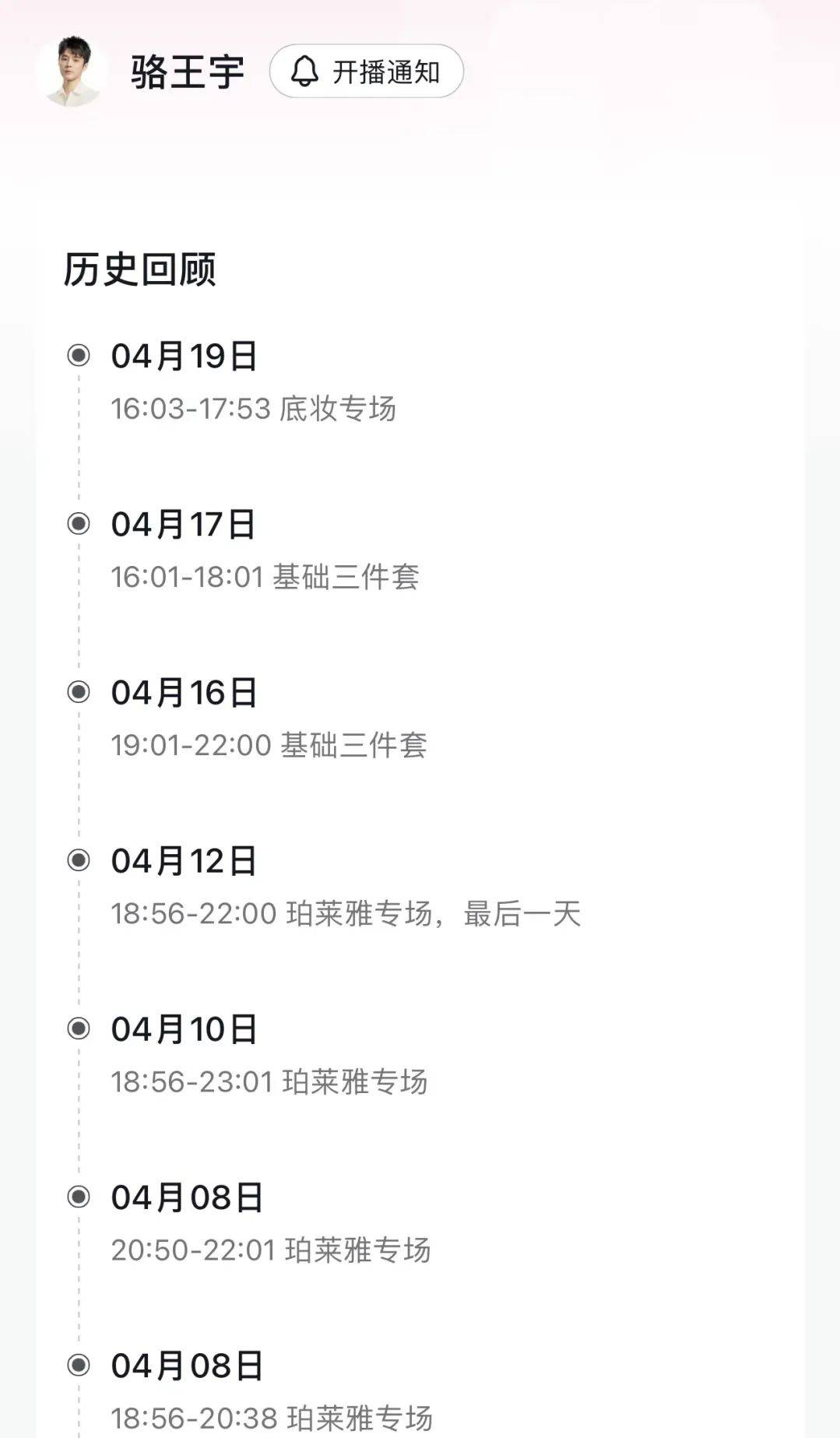Turn on the 开播通知 live notification
This screenshot has height=1438, width=840.
[367, 72]
